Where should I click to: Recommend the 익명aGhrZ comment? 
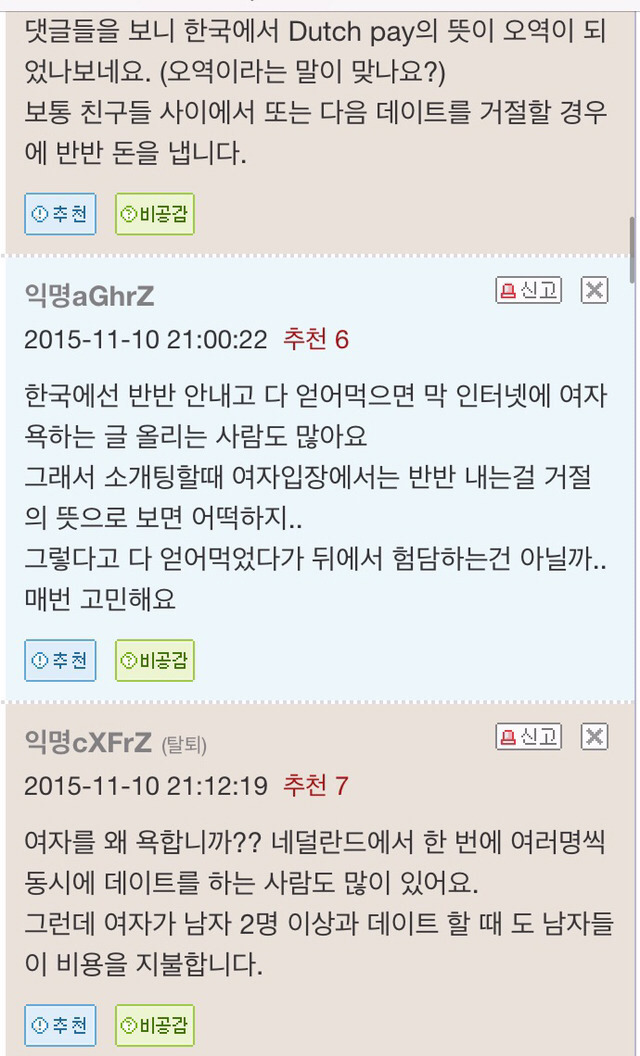pos(60,660)
